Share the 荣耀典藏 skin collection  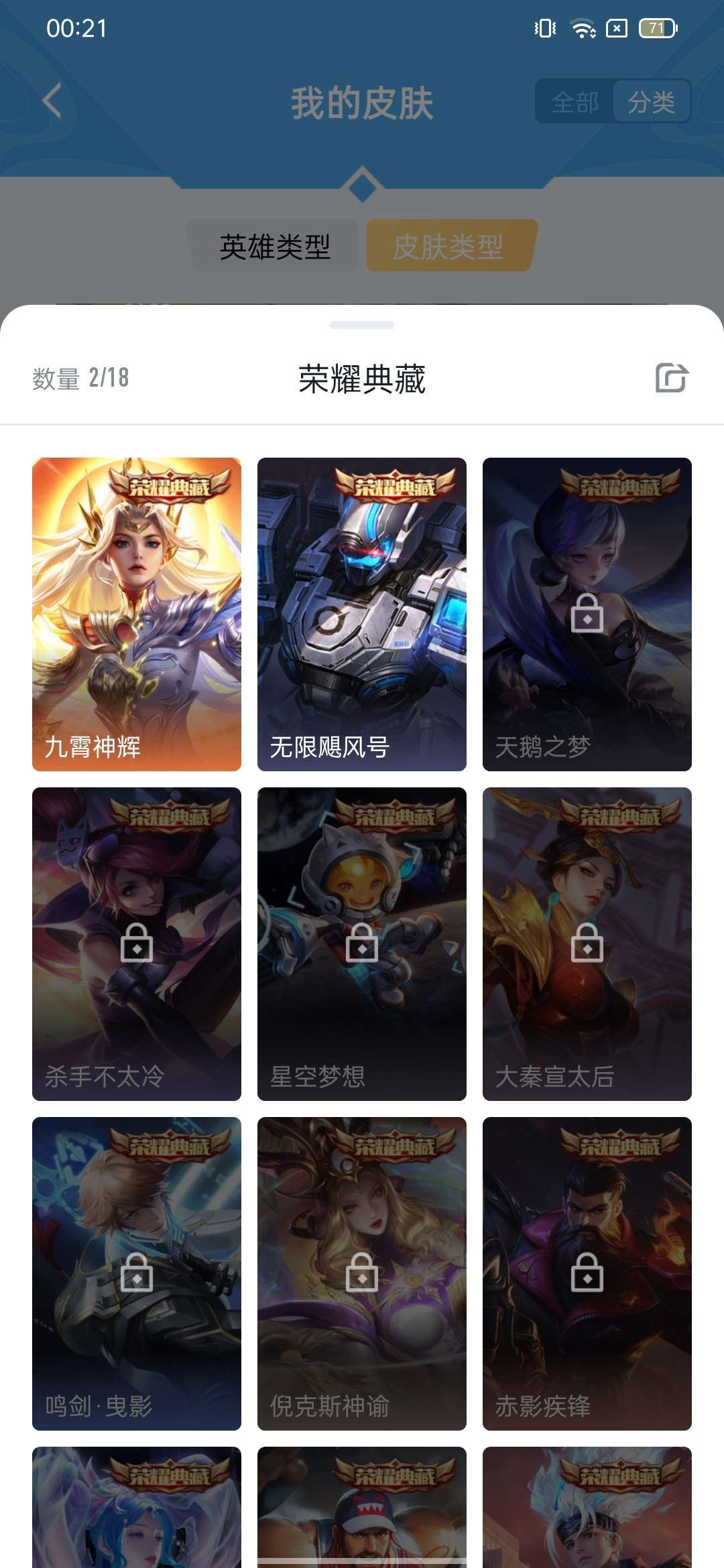672,378
